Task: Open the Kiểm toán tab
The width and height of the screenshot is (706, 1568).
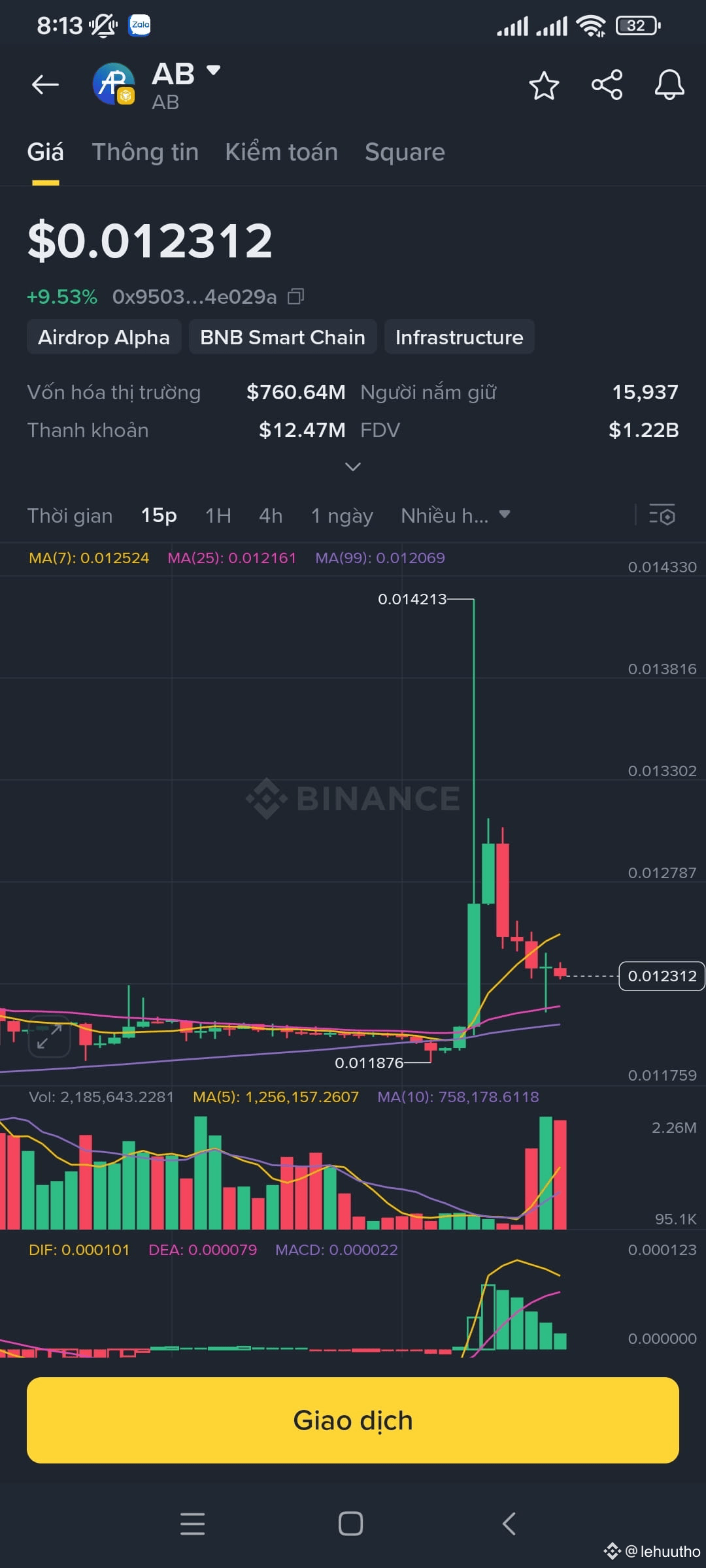Action: pos(281,152)
